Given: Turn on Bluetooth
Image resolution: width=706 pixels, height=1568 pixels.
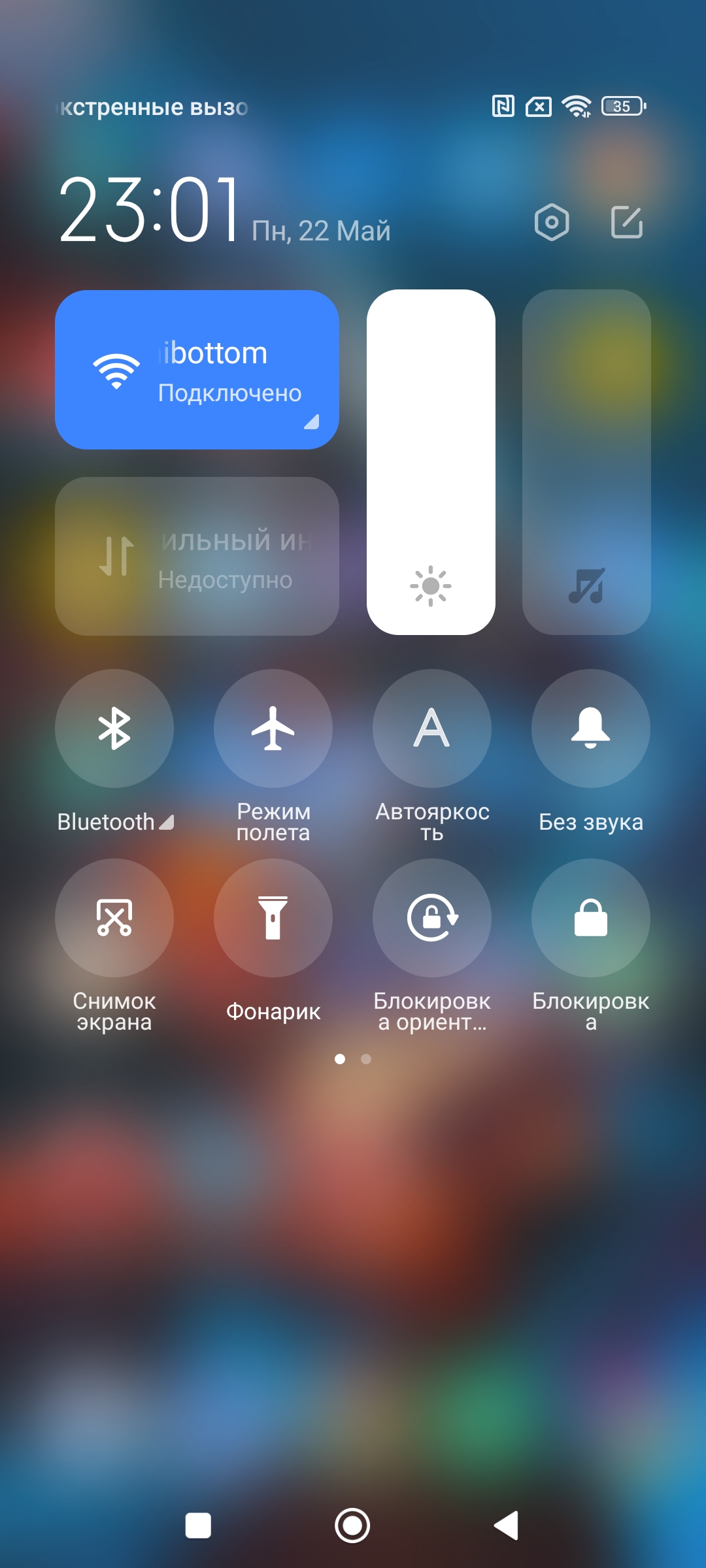Looking at the screenshot, I should click(114, 728).
